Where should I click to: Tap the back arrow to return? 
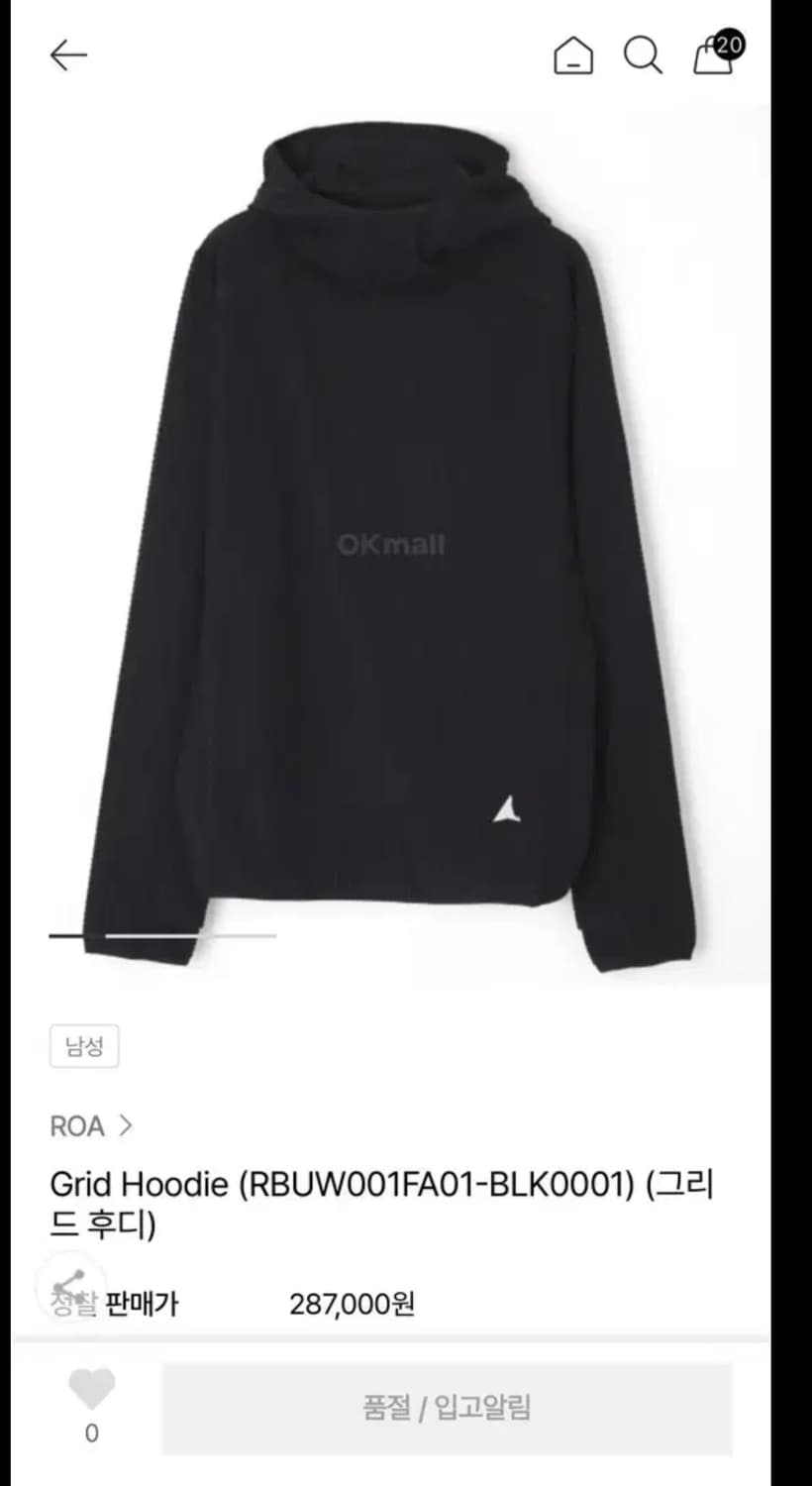tap(67, 54)
